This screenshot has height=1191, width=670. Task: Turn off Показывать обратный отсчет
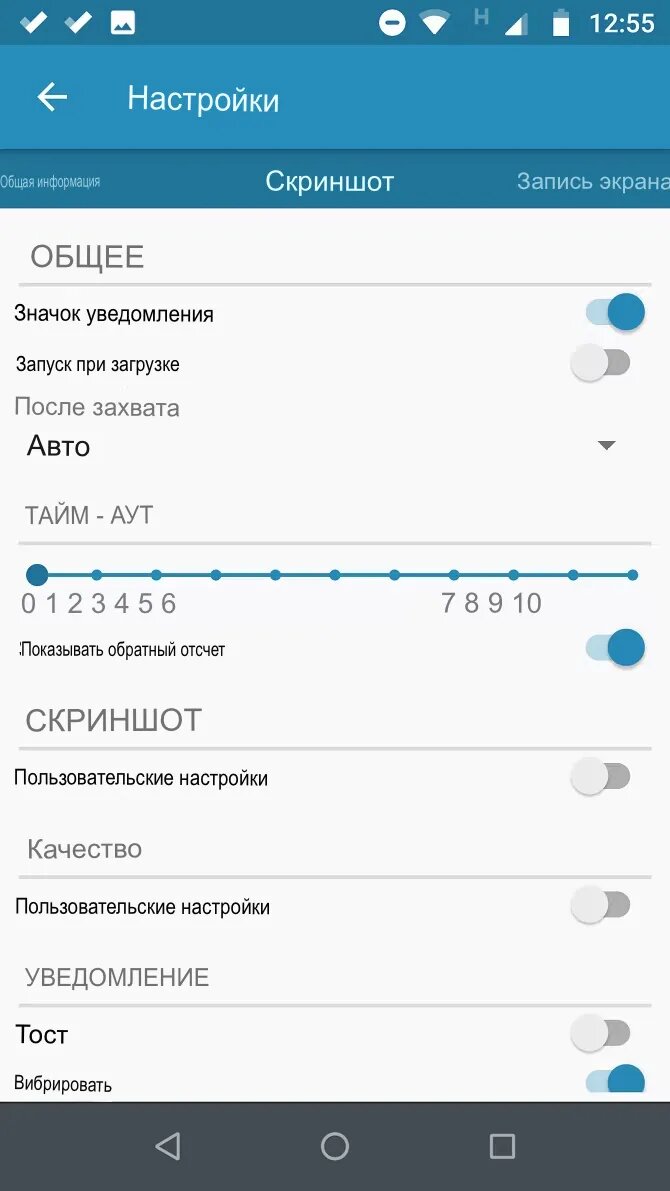615,648
